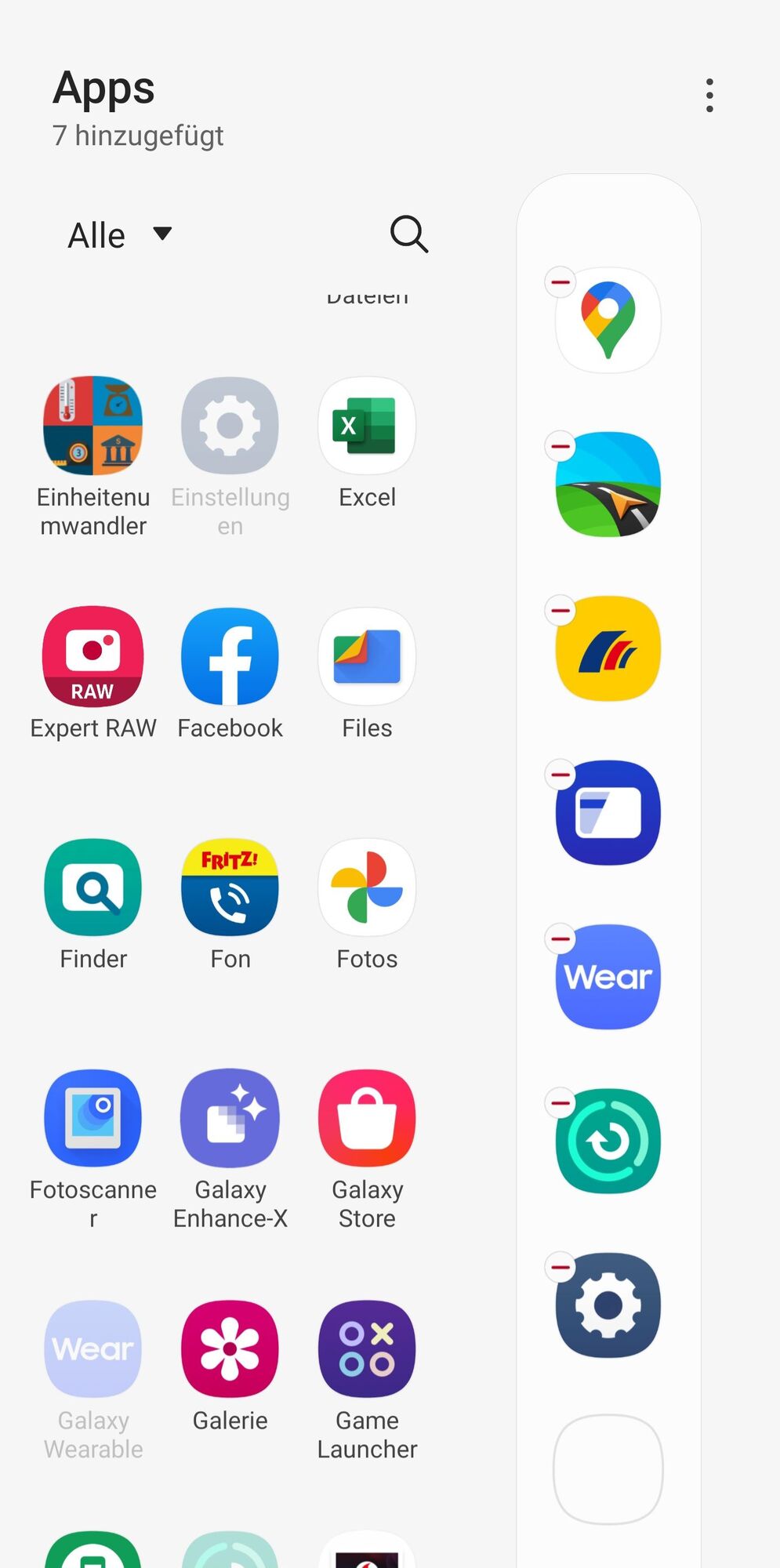Add the Finder app
Viewport: 780px width, 1568px height.
[93, 887]
